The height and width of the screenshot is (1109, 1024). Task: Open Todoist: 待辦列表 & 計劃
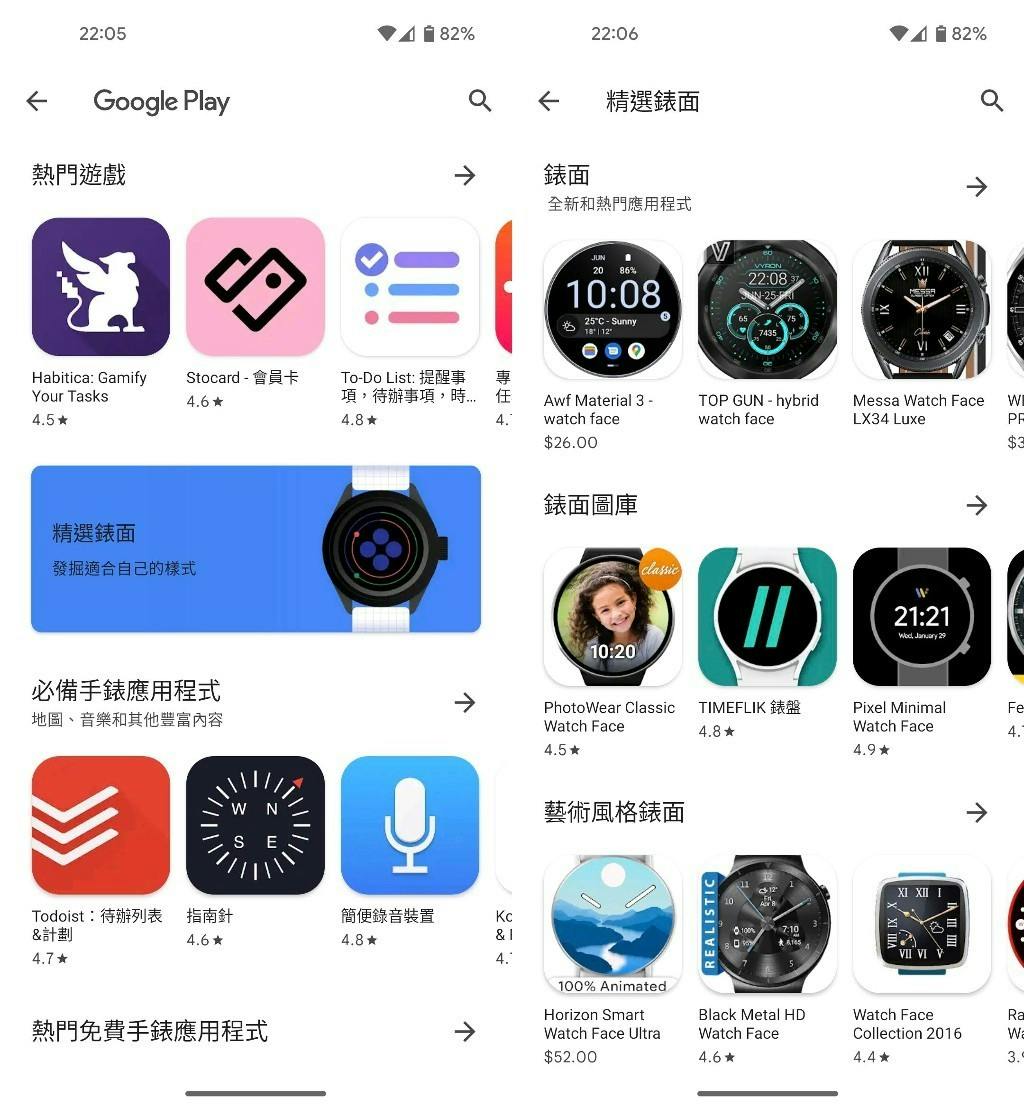coord(101,825)
